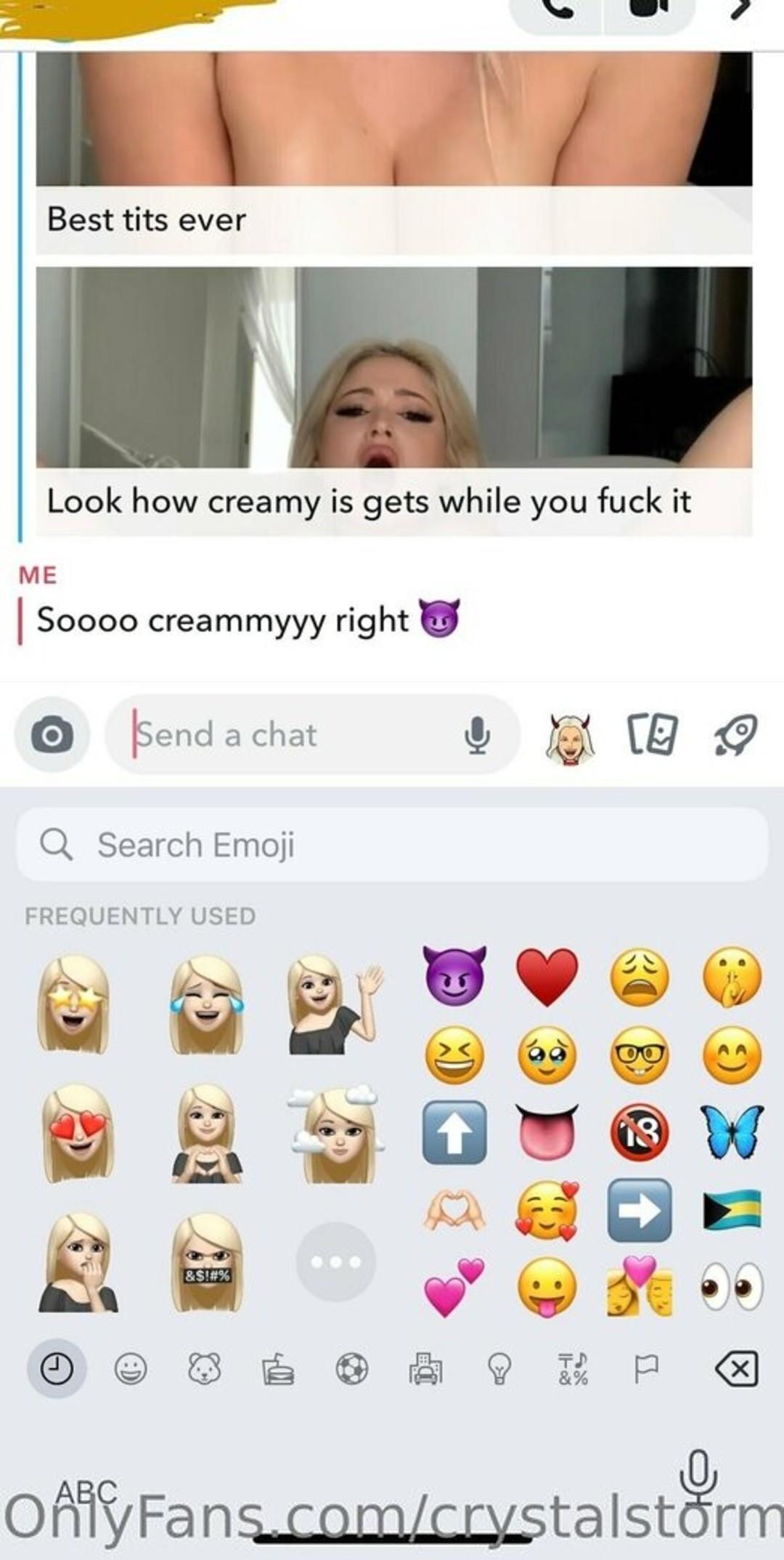Screen dimensions: 784x1560
Task: Tap the rocket icon in the chat bar
Action: click(735, 735)
